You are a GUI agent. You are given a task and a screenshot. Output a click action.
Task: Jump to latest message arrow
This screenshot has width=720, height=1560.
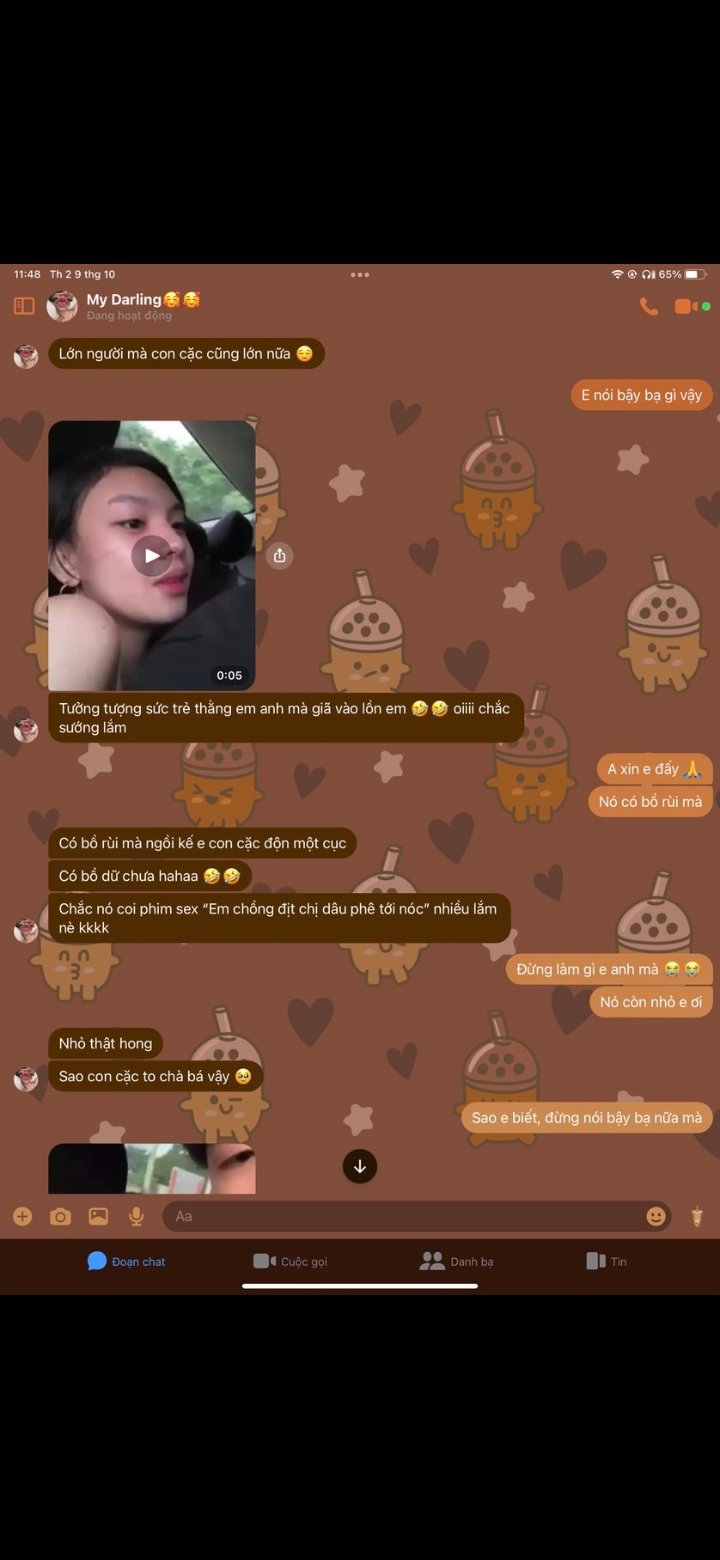tap(360, 1166)
